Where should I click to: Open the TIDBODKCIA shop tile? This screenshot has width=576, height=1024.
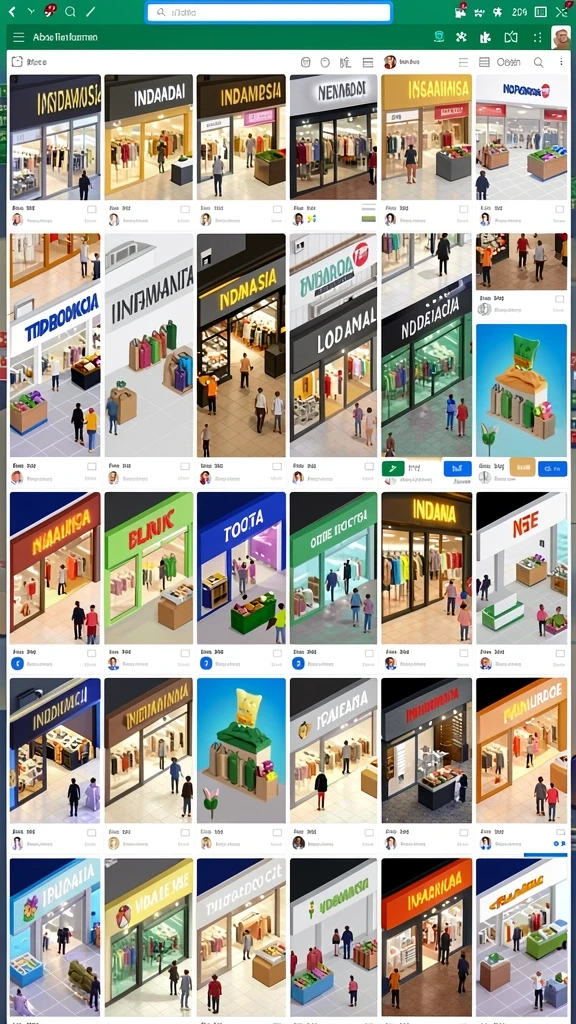[x=55, y=345]
